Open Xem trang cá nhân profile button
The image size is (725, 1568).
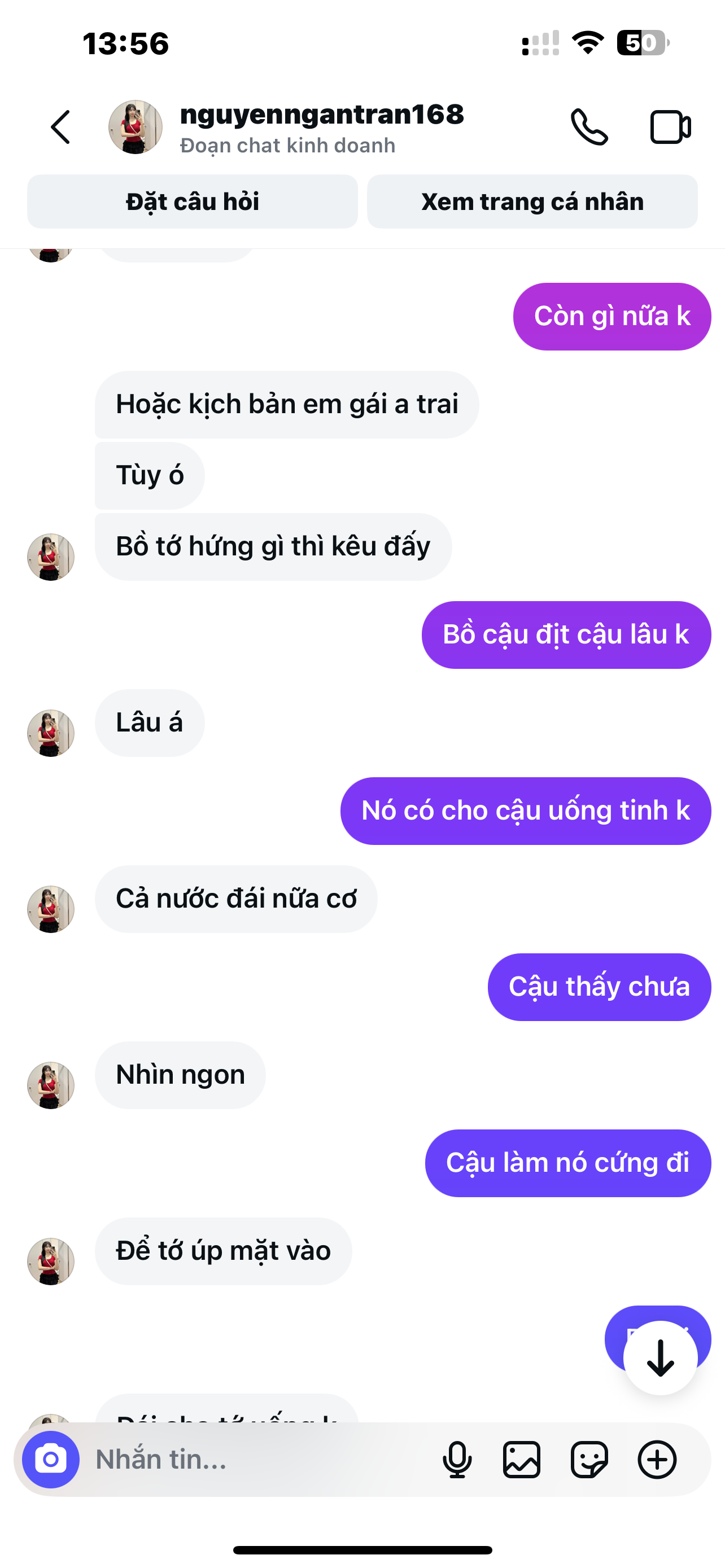(x=532, y=202)
